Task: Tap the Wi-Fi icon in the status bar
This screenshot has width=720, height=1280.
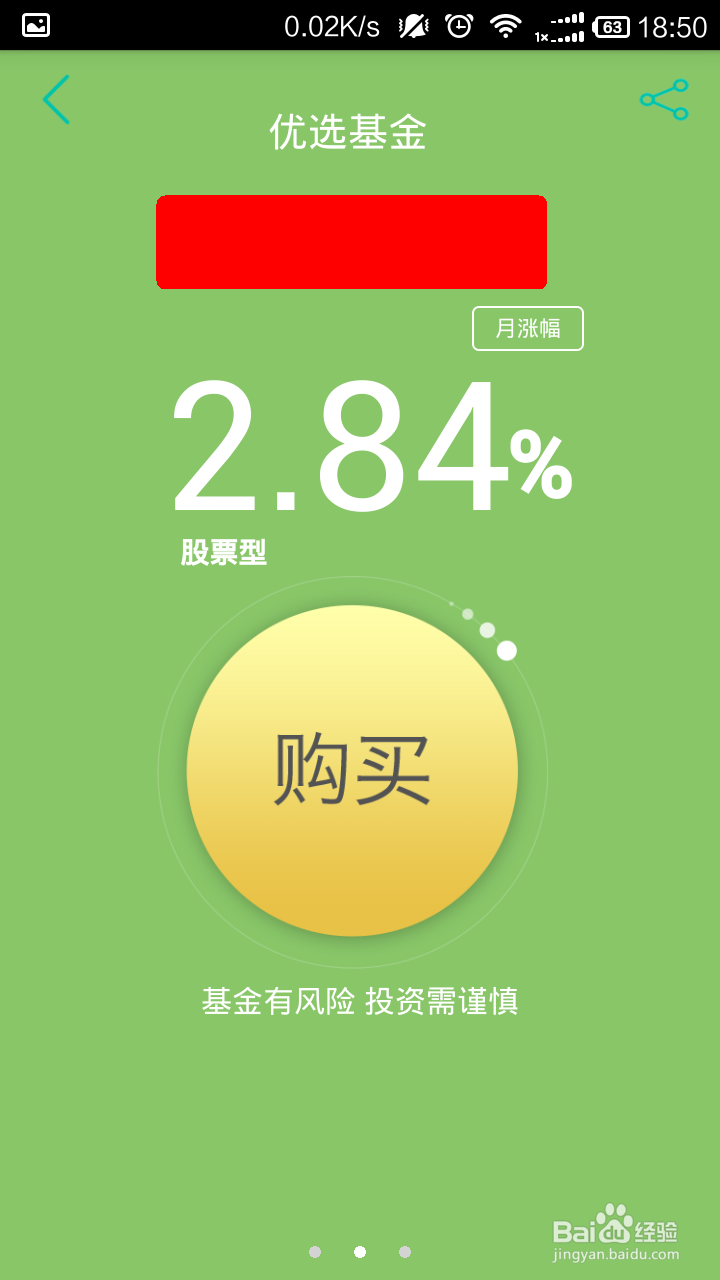Action: click(508, 25)
